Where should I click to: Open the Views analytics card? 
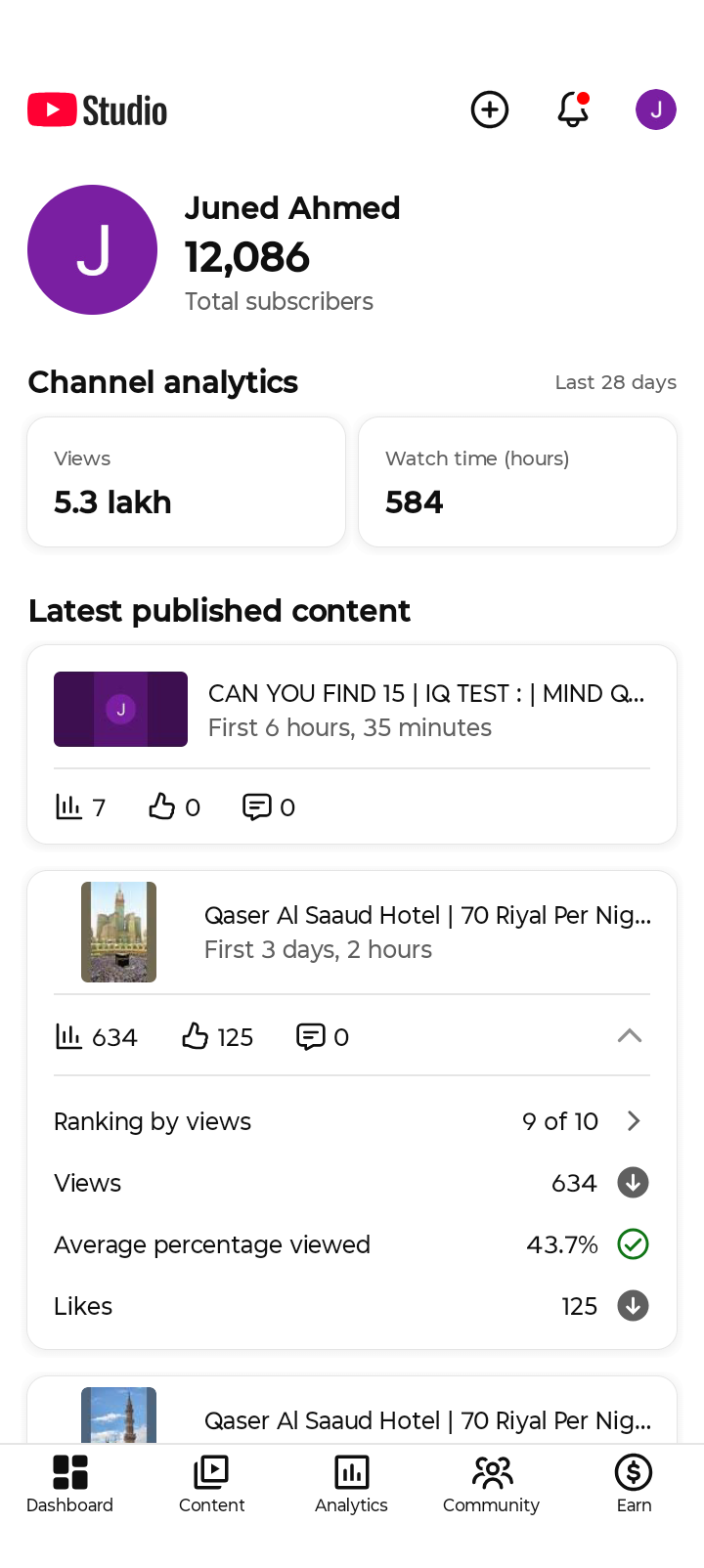[187, 482]
